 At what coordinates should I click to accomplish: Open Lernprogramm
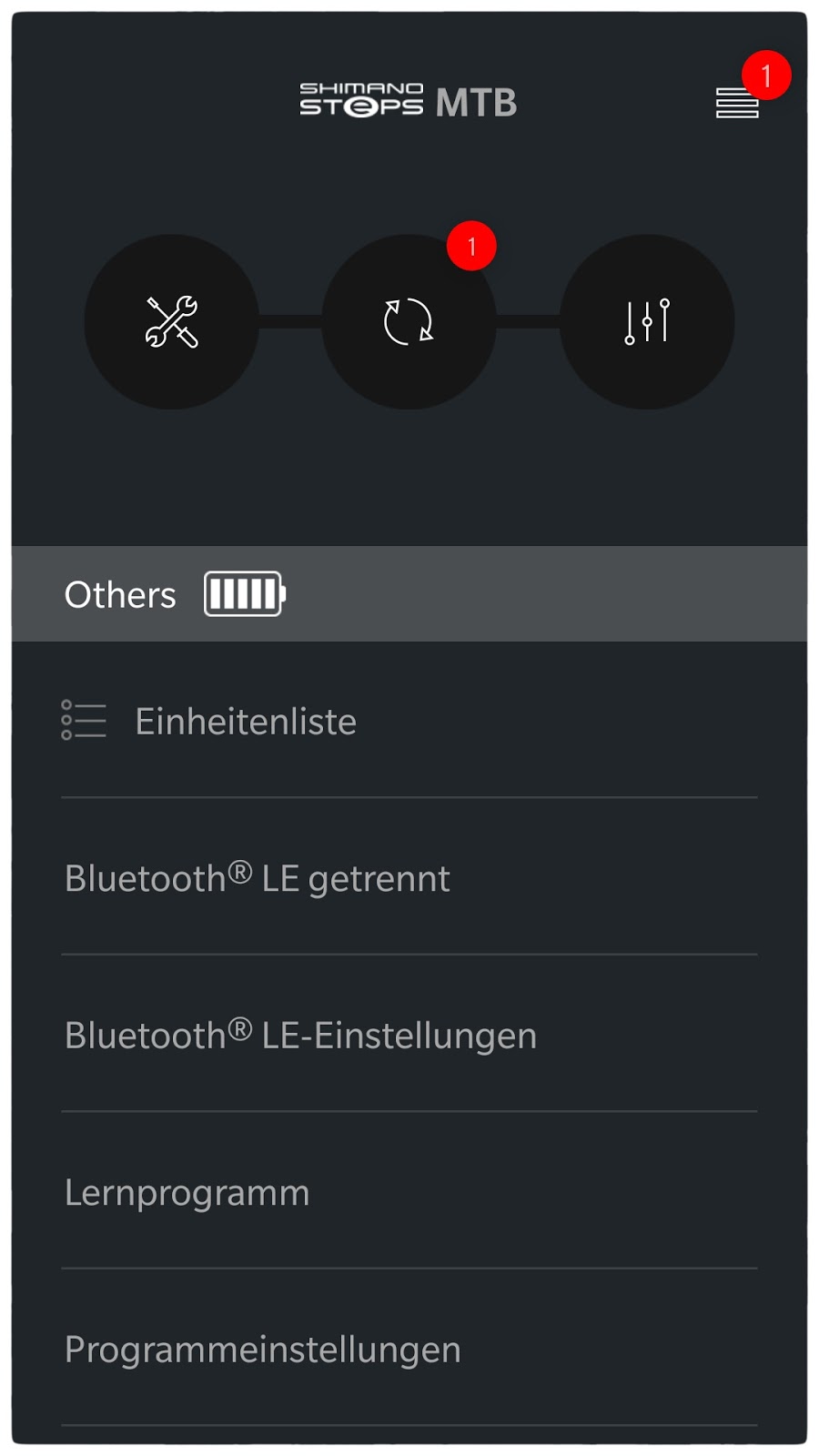pyautogui.click(x=187, y=1193)
